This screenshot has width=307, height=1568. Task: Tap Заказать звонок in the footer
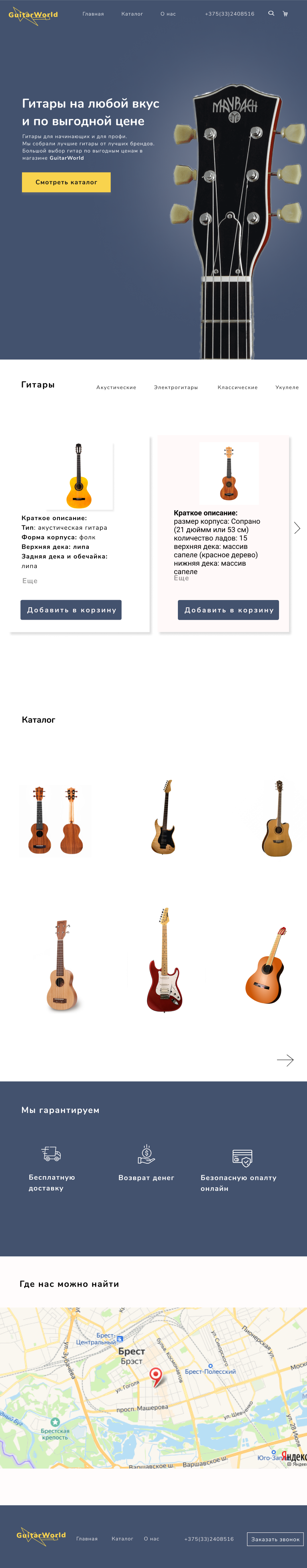(x=275, y=1539)
